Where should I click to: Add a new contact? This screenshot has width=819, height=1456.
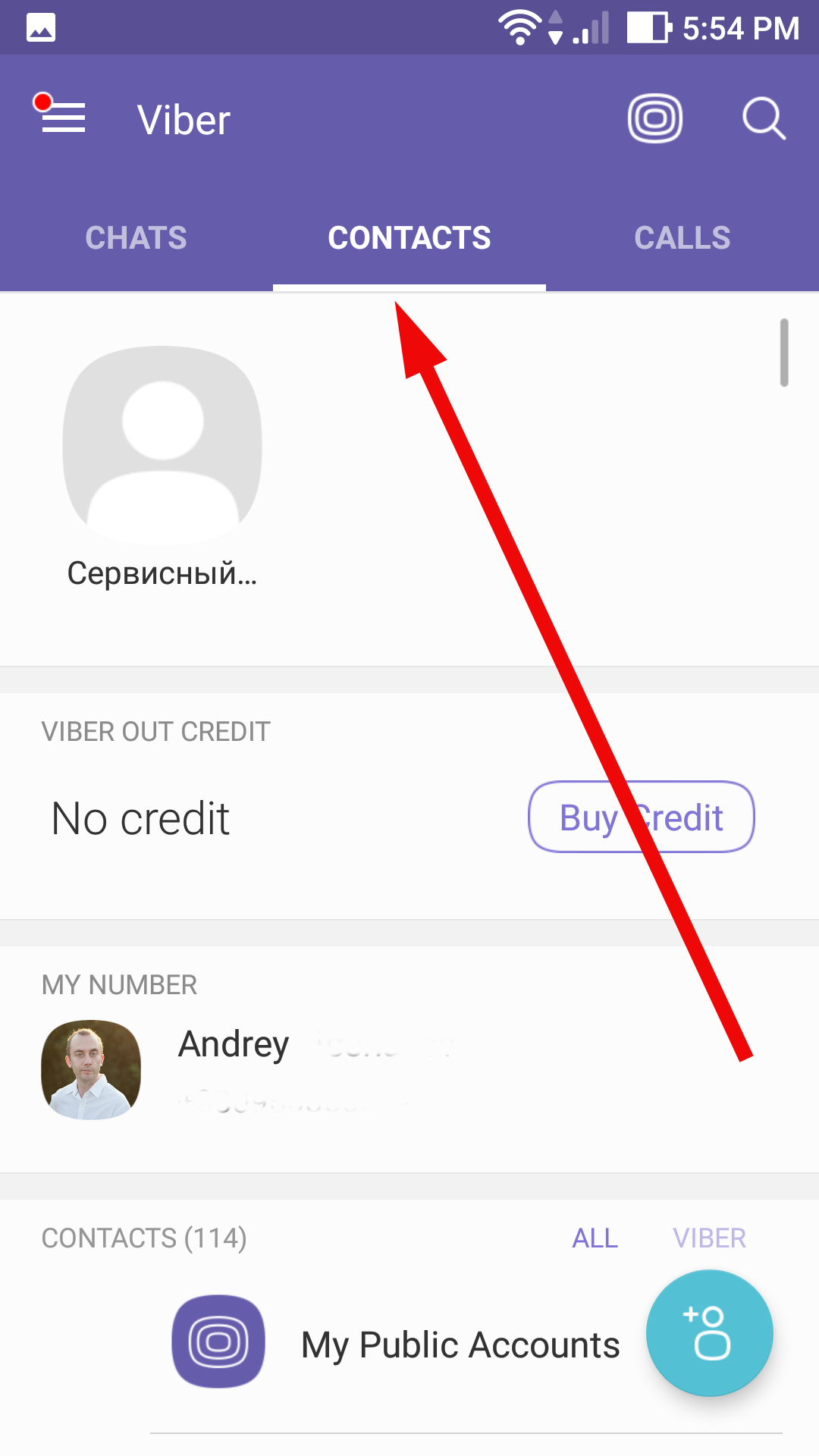pyautogui.click(x=710, y=1333)
